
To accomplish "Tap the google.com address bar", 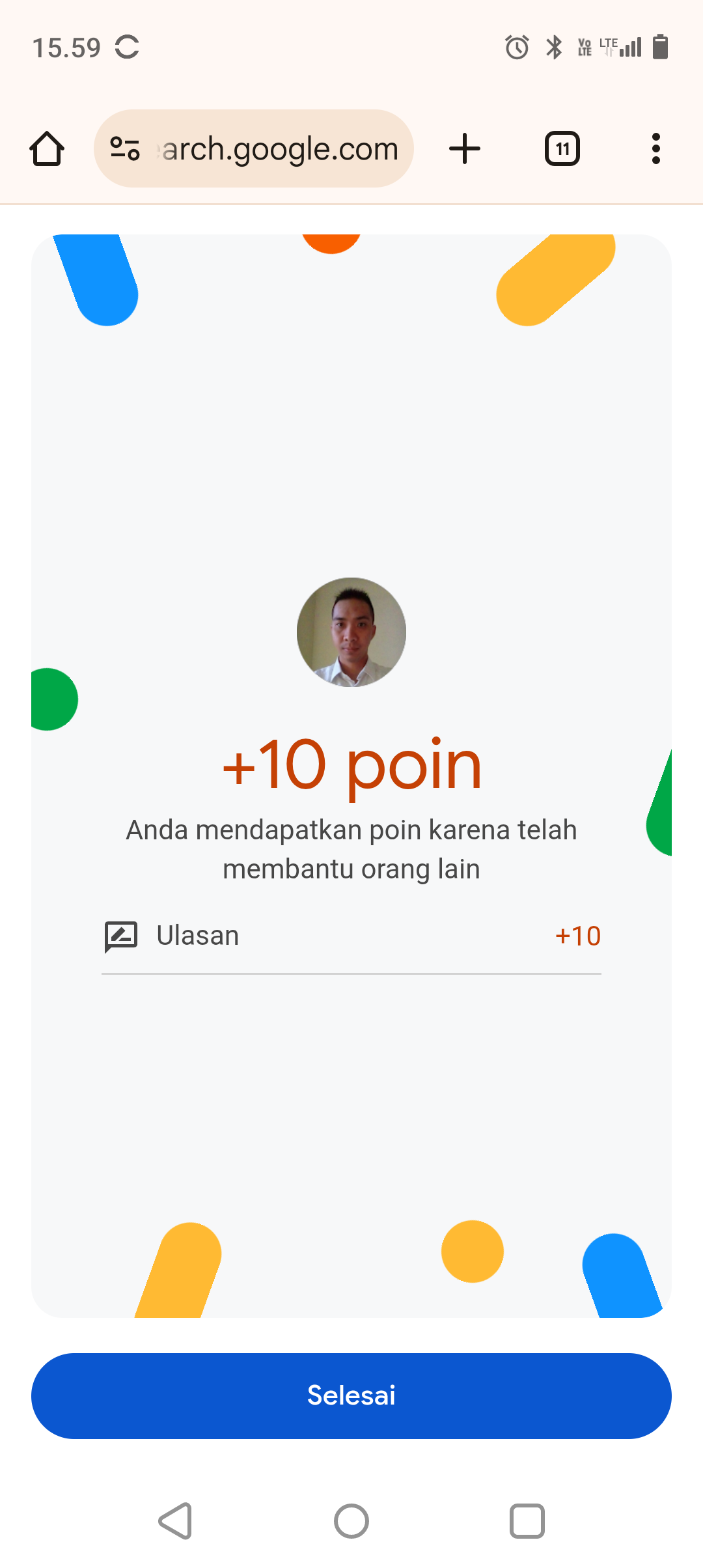I will [x=280, y=149].
